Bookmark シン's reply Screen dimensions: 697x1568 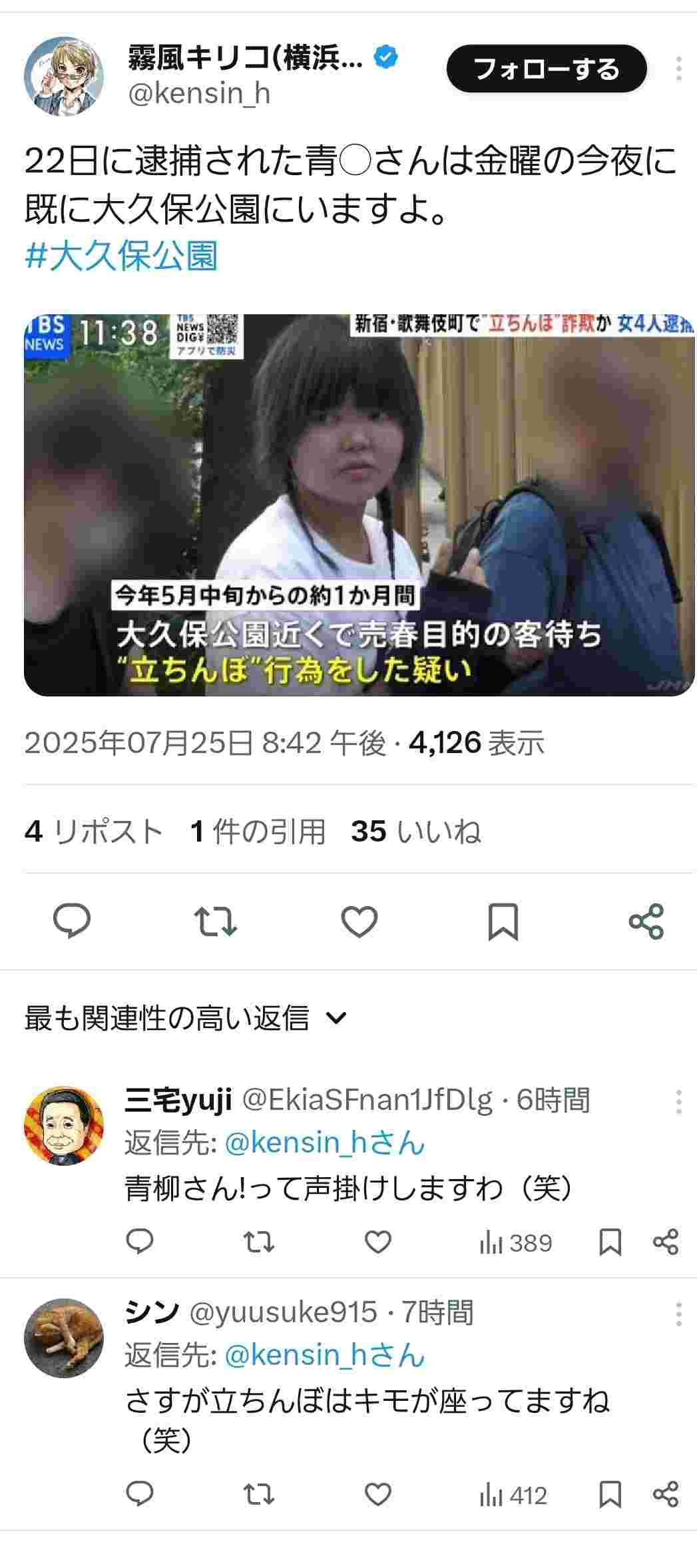pyautogui.click(x=610, y=1495)
